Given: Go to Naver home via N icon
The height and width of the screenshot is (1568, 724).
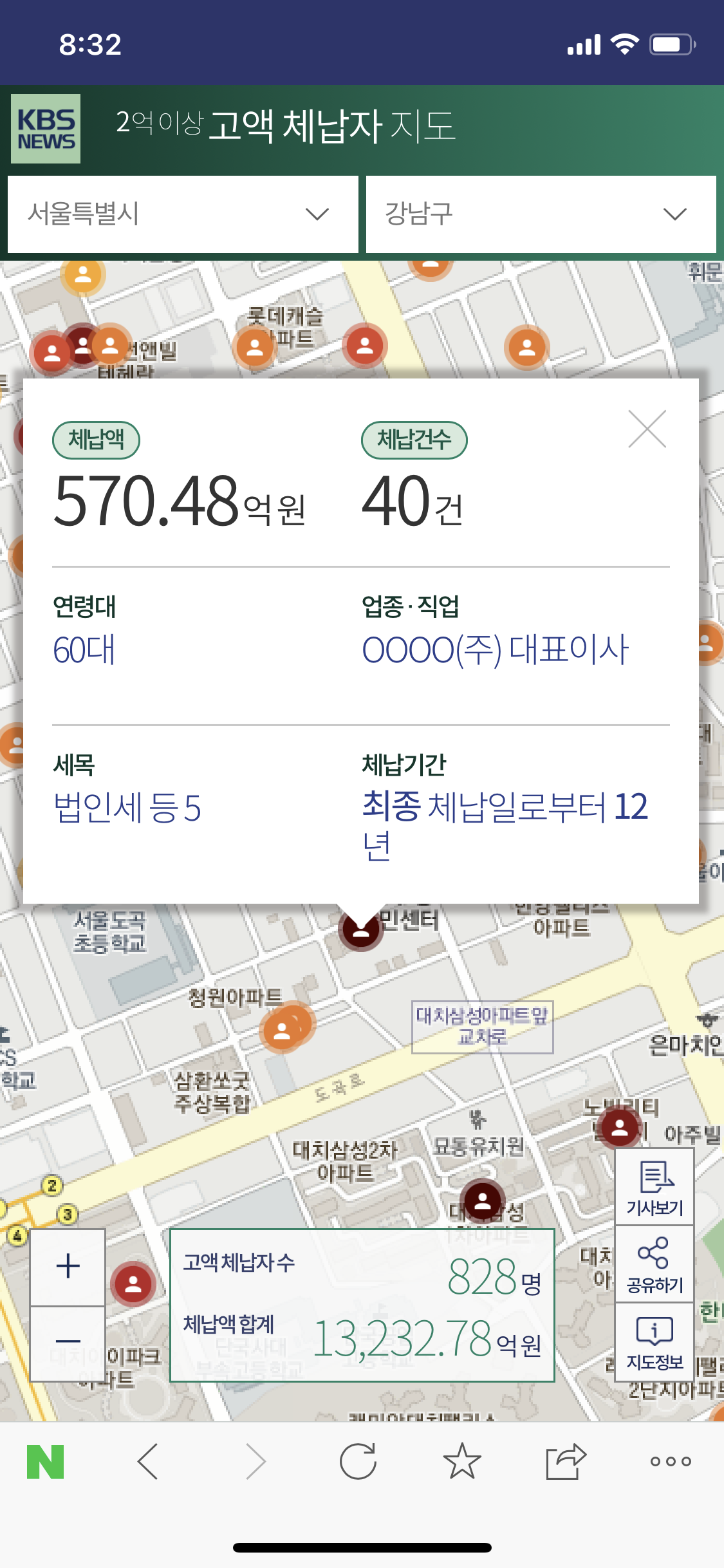Looking at the screenshot, I should [x=45, y=1462].
